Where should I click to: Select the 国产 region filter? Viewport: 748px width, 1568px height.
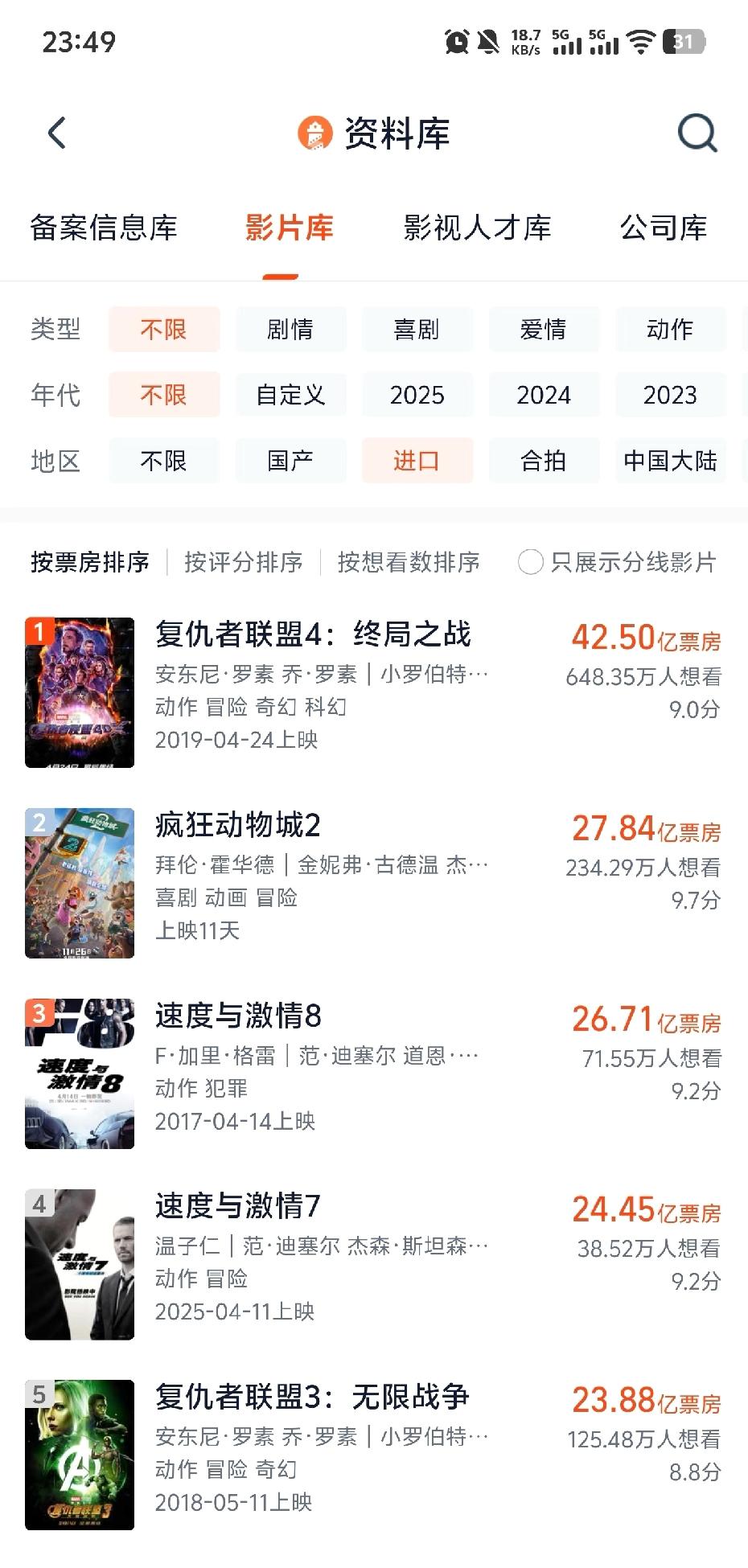291,461
